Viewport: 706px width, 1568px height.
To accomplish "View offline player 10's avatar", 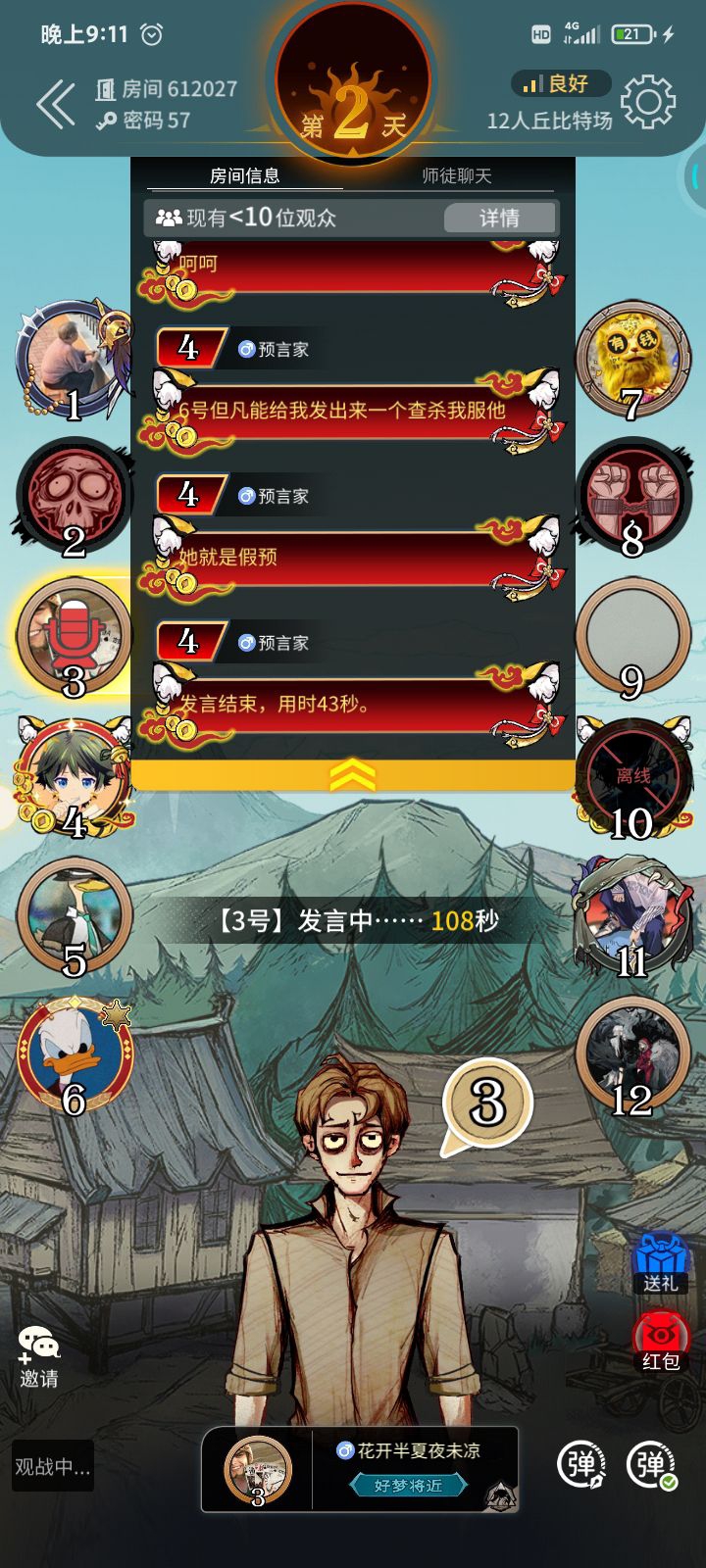I will pos(633,779).
